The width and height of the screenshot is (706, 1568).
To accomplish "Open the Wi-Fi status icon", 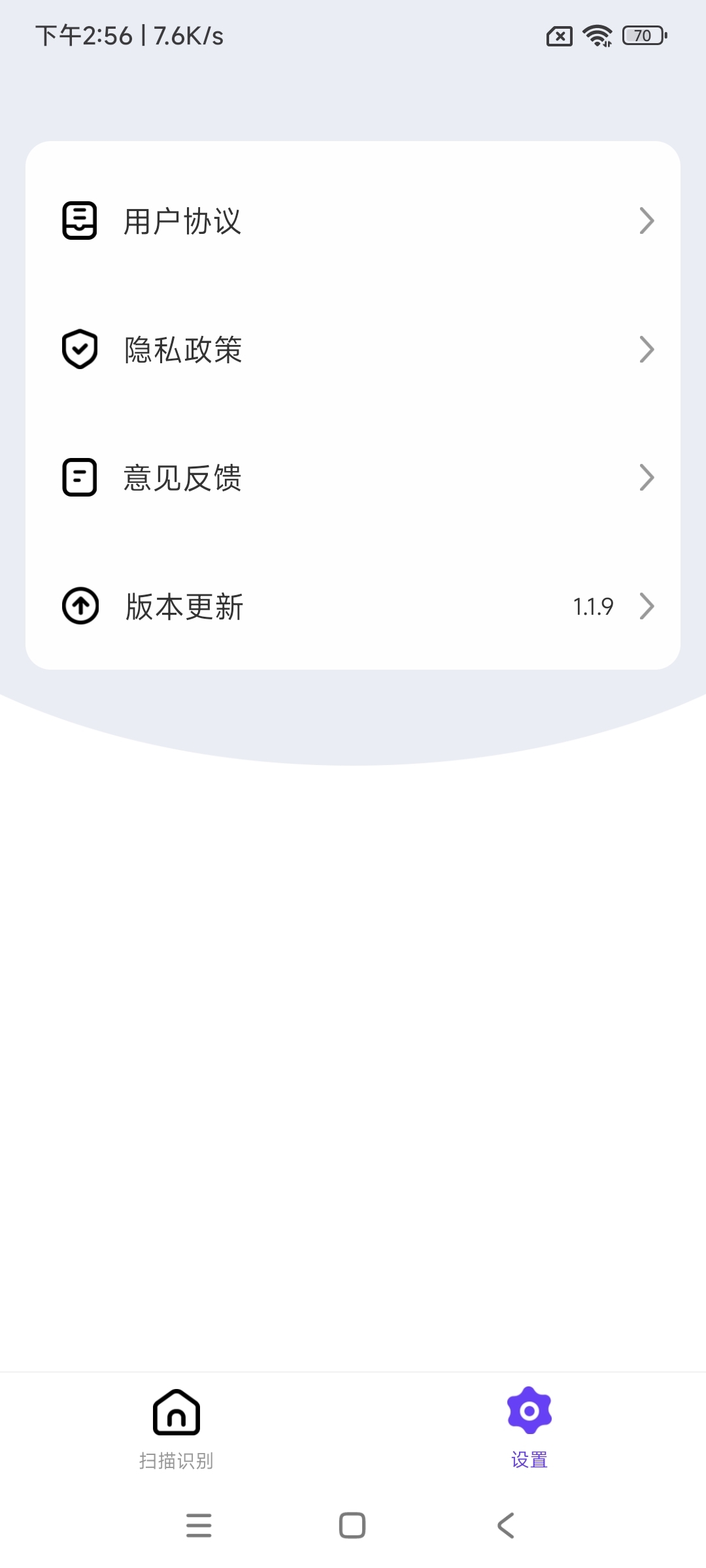I will click(597, 37).
